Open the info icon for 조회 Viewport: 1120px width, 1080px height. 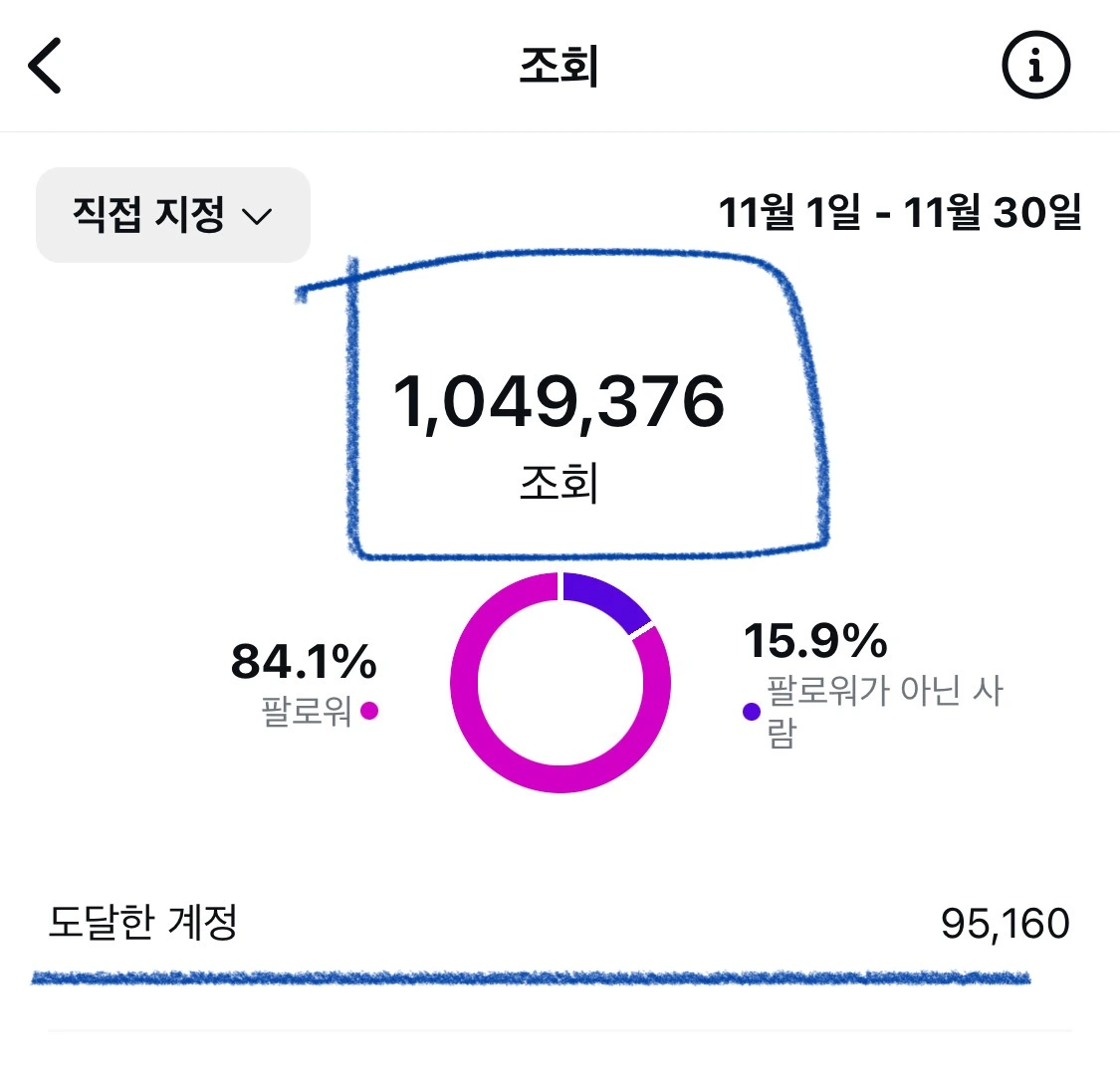tap(1035, 65)
